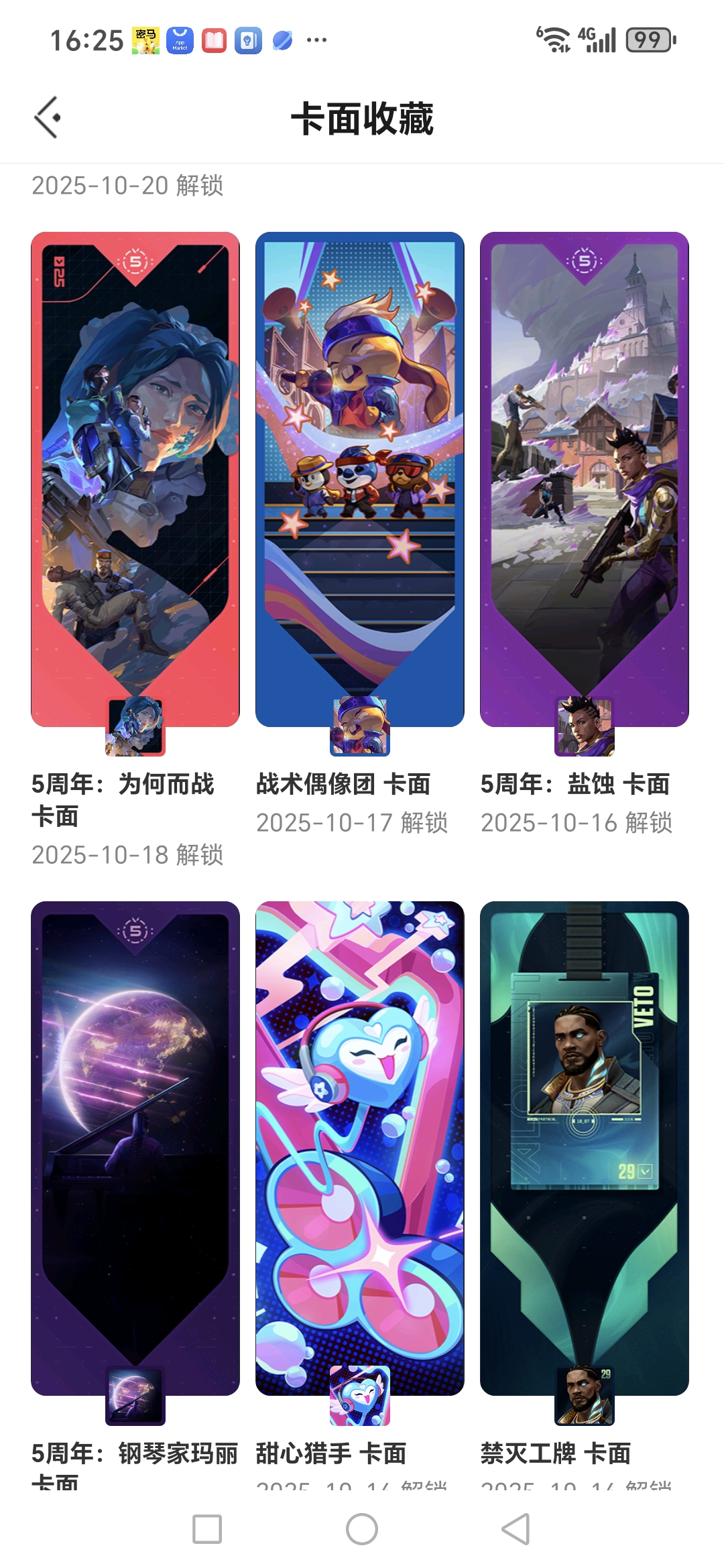Open the 战术偶像团 card
Image resolution: width=724 pixels, height=1568 pixels.
tap(360, 480)
